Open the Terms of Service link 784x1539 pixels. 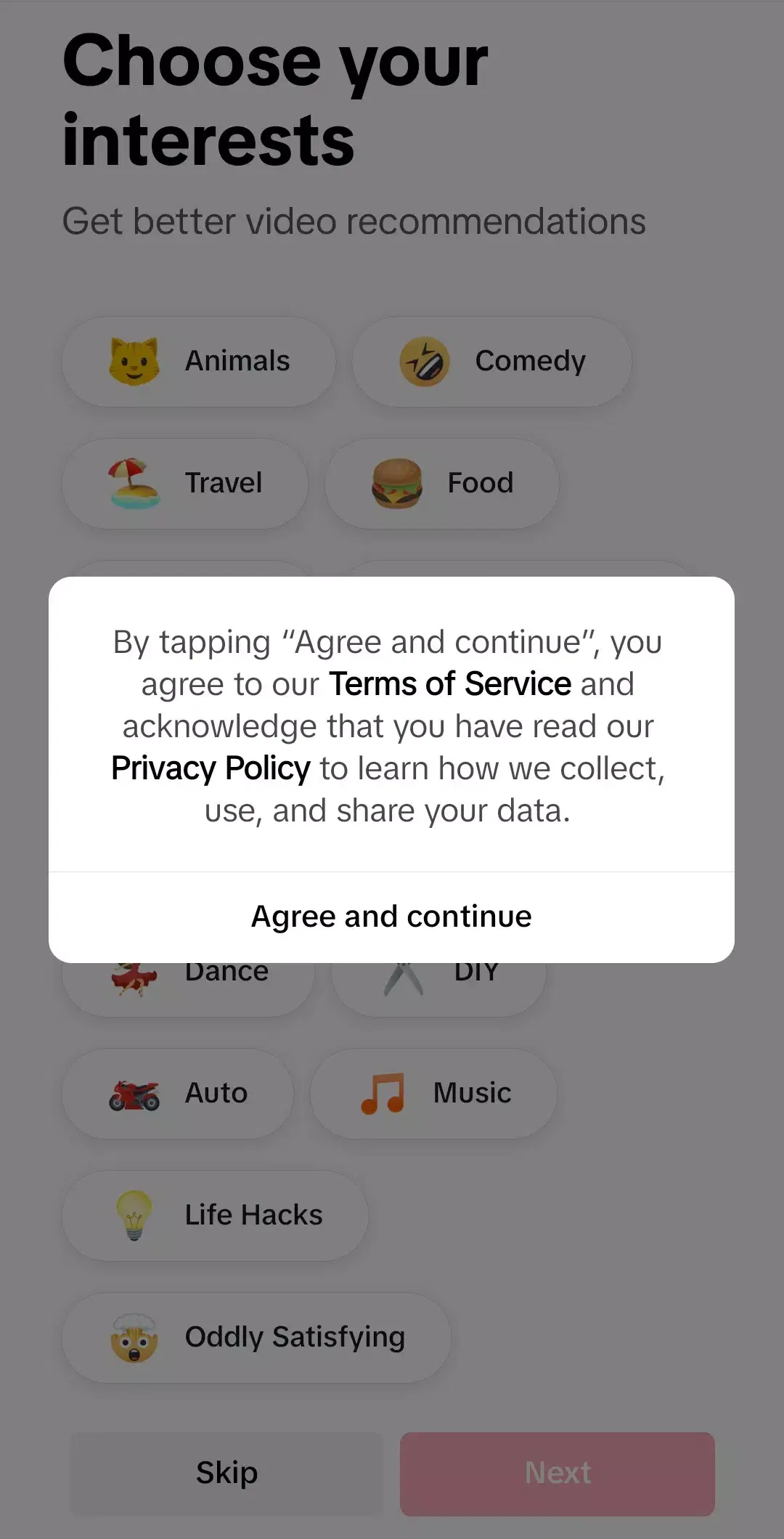pyautogui.click(x=450, y=684)
